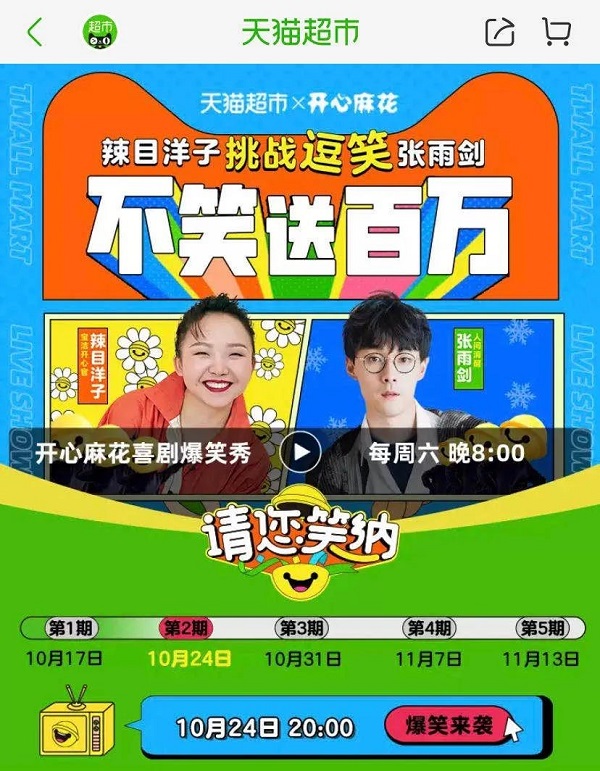Open the shopping cart

pyautogui.click(x=555, y=32)
